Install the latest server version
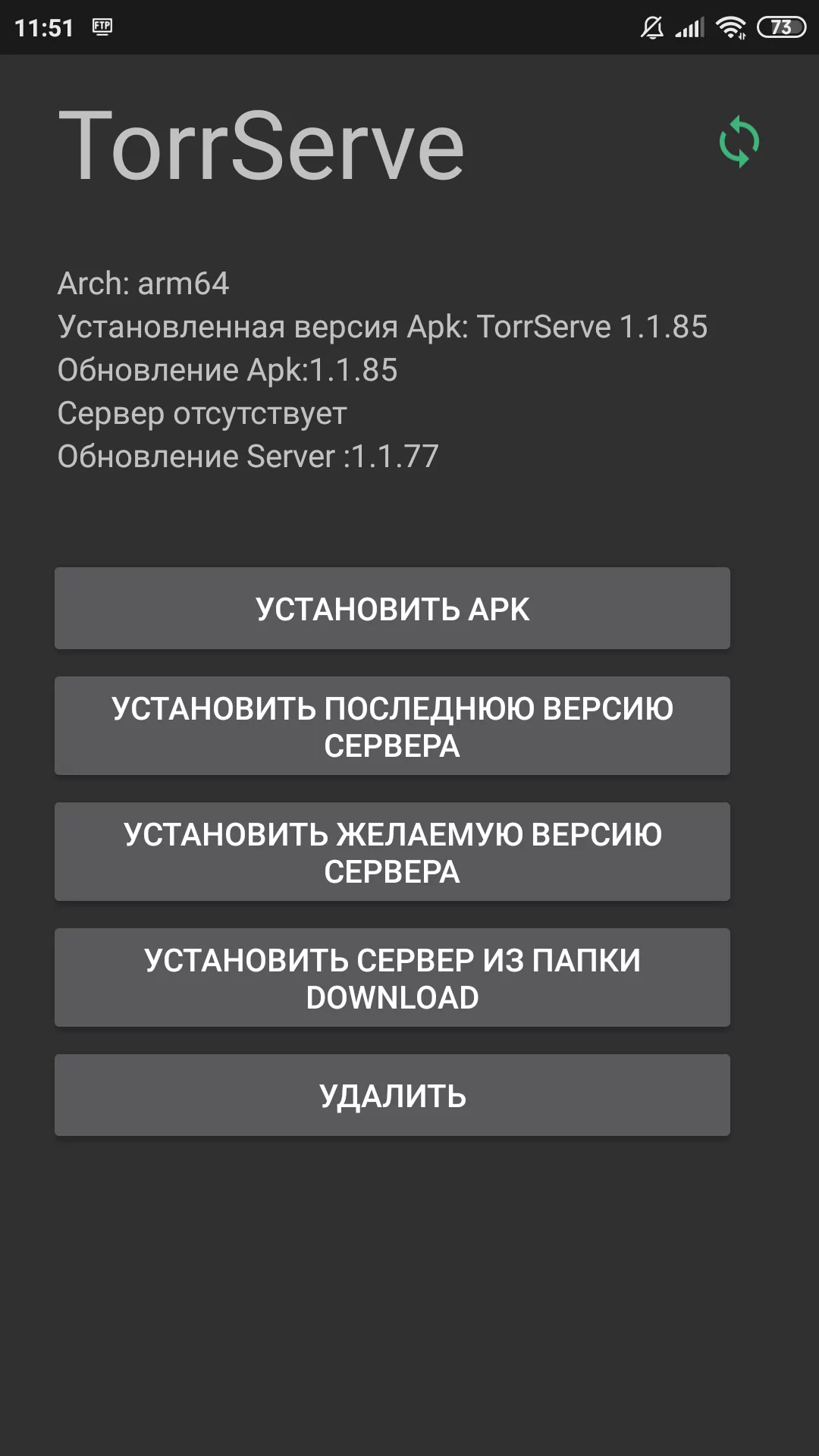This screenshot has height=1456, width=819. (392, 726)
